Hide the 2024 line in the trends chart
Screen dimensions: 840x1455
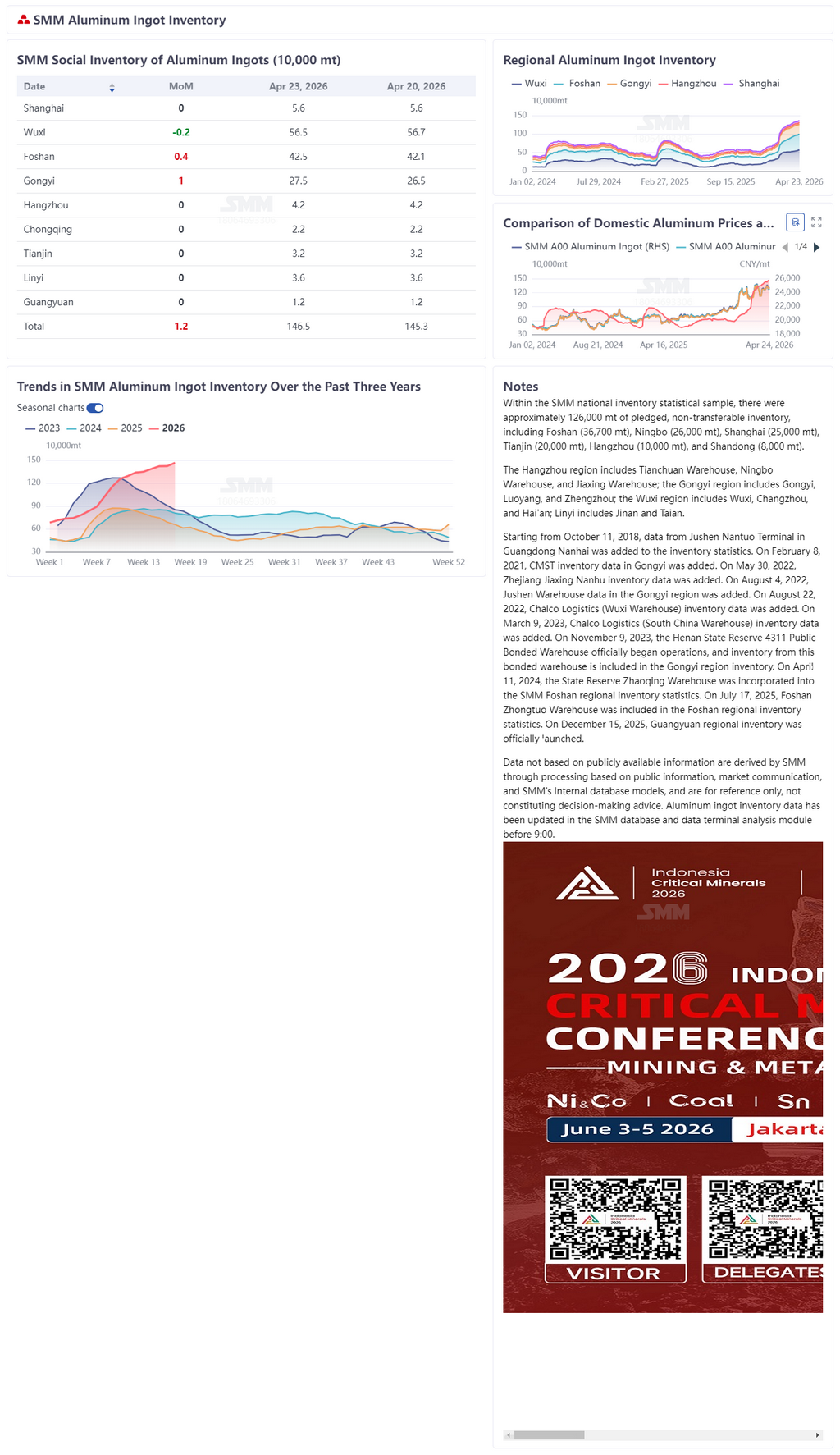84,428
